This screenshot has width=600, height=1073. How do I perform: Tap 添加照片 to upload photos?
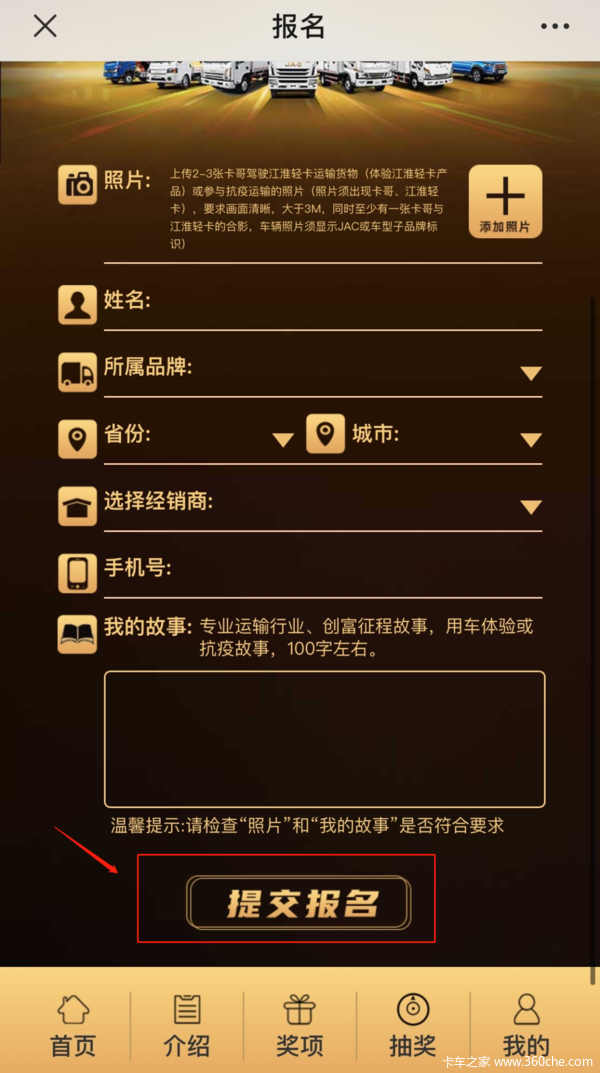505,201
